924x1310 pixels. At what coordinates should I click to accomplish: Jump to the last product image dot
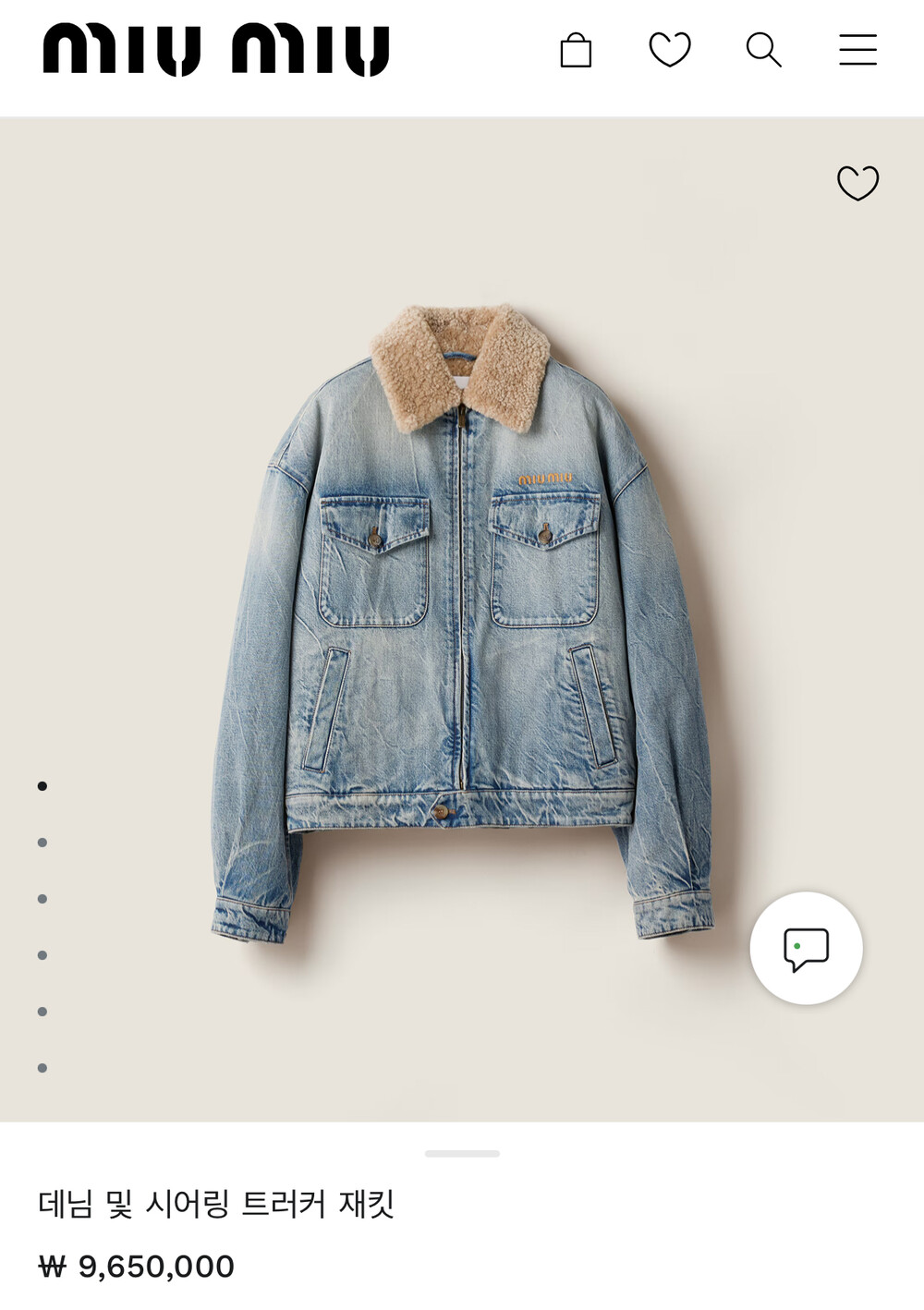point(43,1068)
